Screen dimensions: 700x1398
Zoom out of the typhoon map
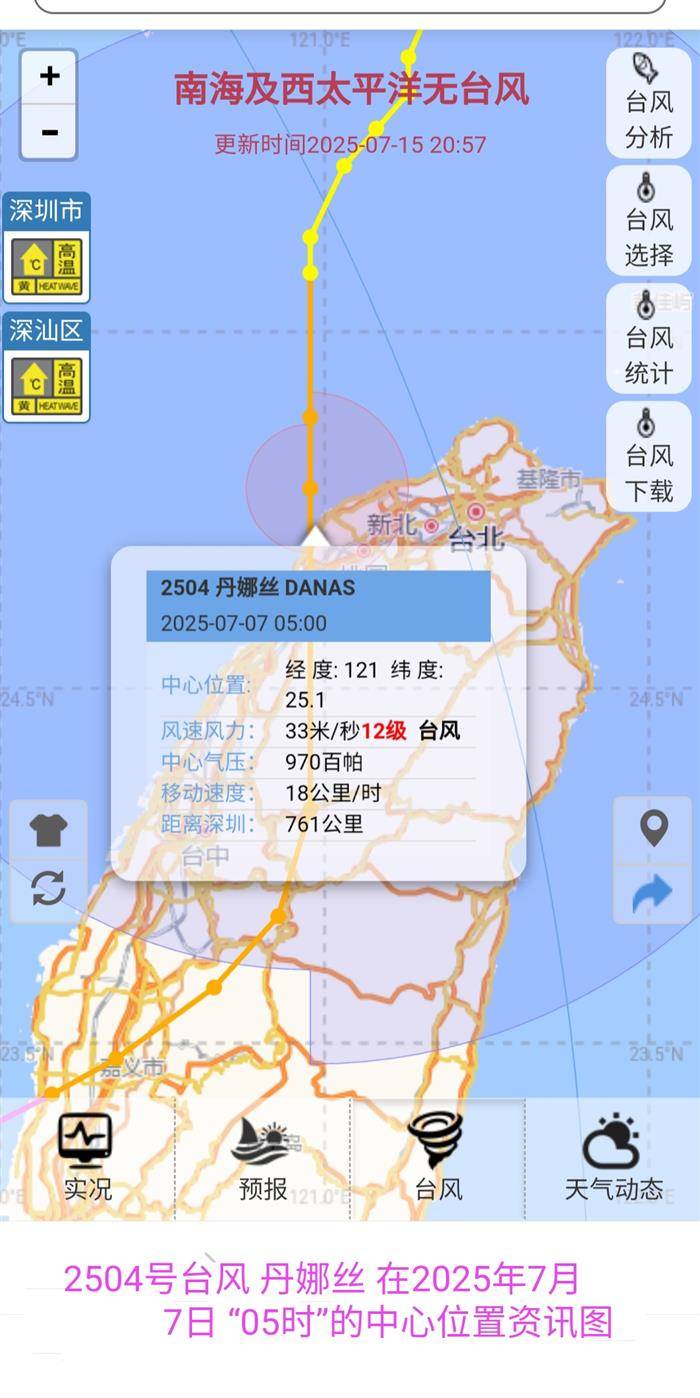49,132
